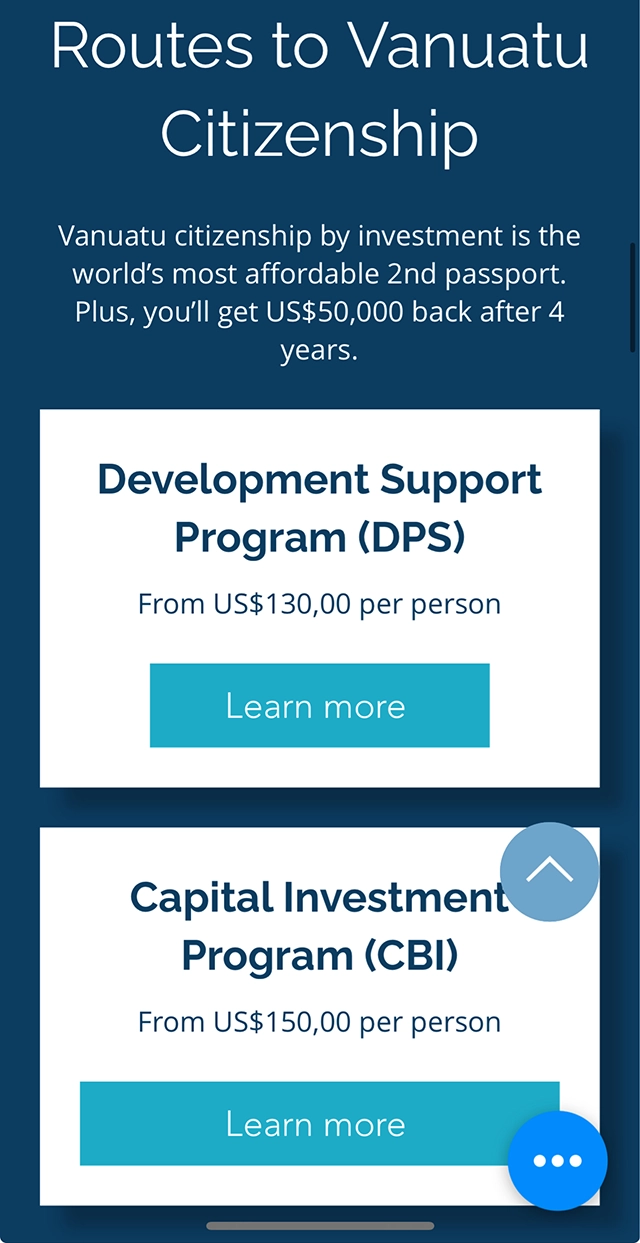Viewport: 640px width, 1243px height.
Task: Learn more about Development Support Program
Action: click(319, 705)
